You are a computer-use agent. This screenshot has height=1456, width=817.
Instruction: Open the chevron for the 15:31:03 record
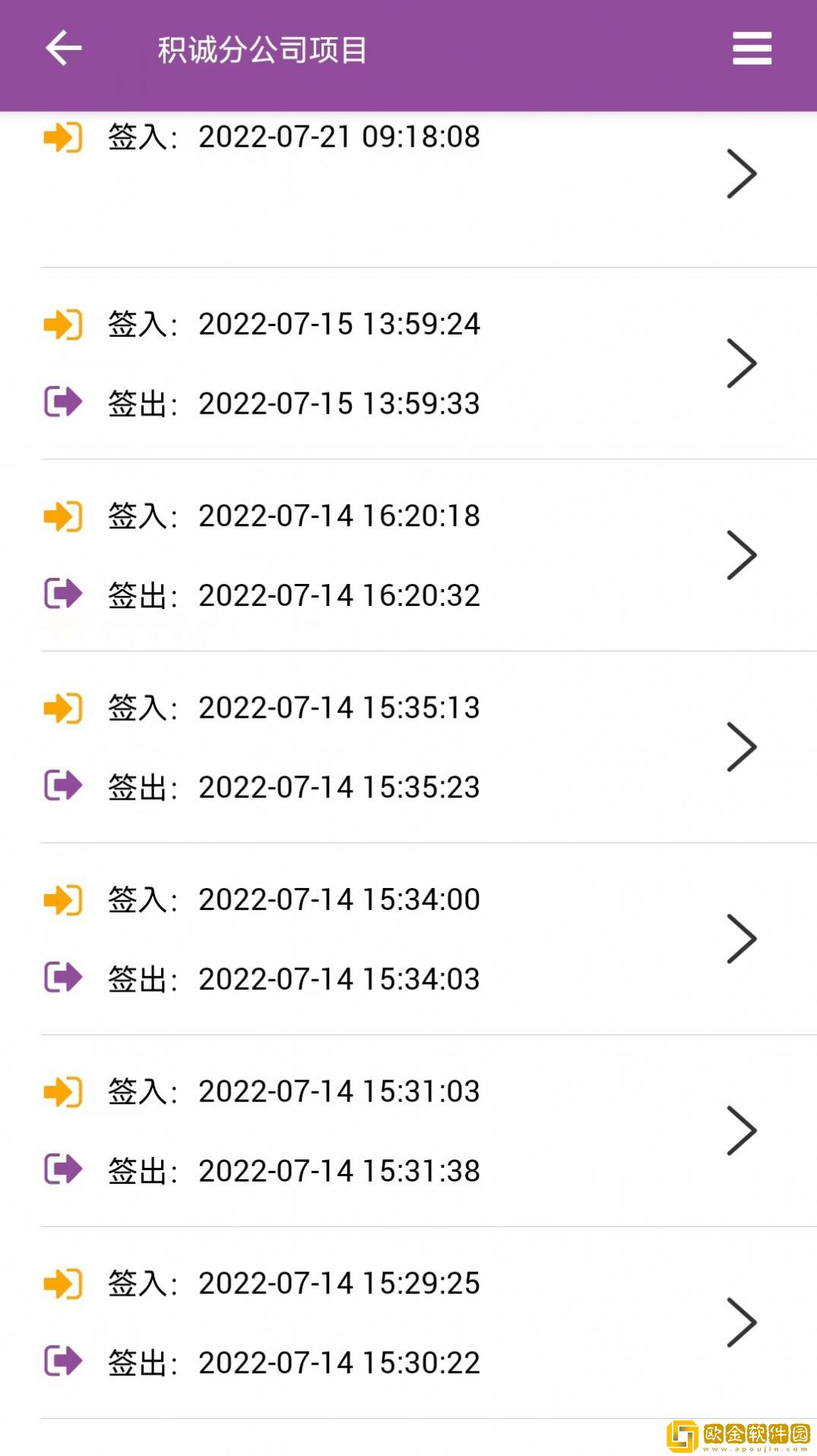point(740,1130)
